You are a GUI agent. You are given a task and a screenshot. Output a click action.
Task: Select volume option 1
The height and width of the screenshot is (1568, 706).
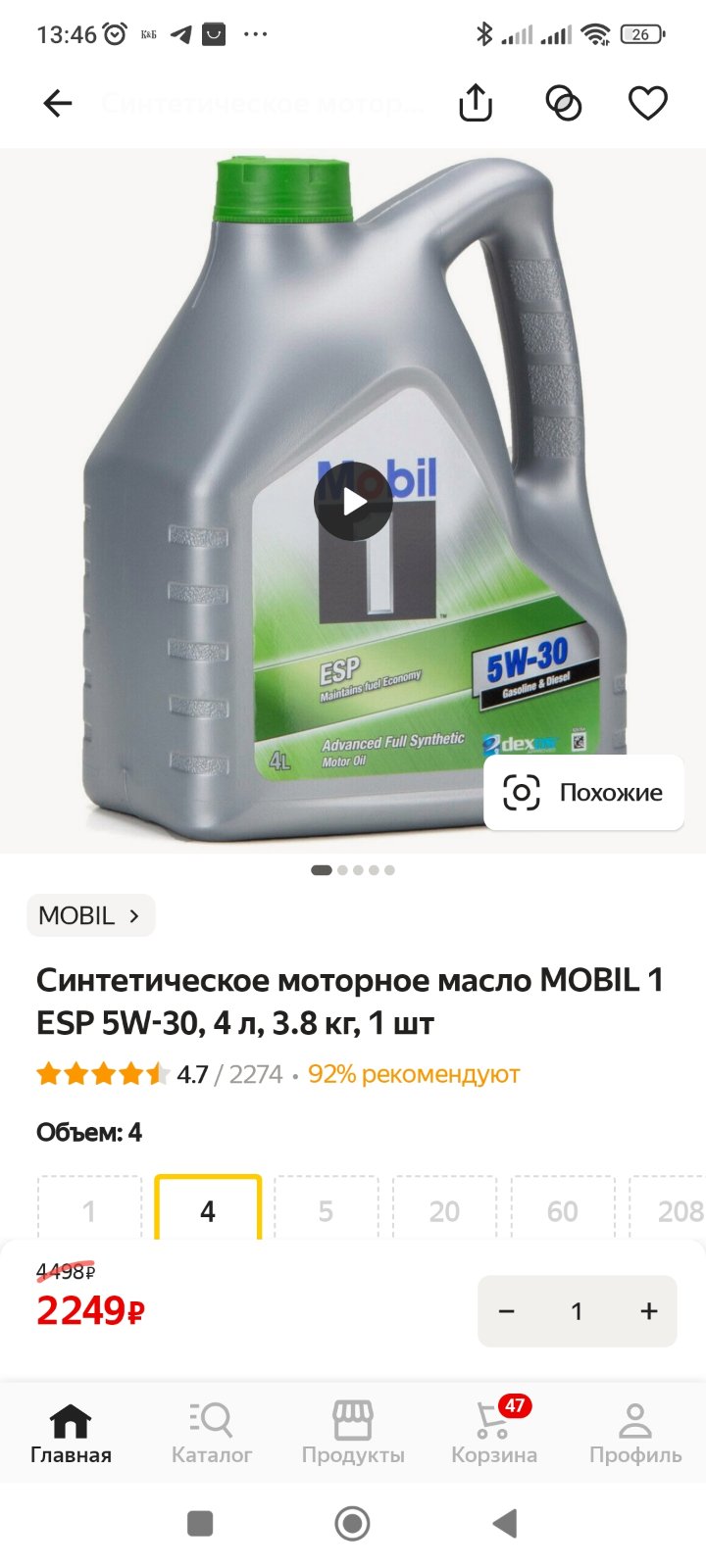click(x=89, y=1209)
